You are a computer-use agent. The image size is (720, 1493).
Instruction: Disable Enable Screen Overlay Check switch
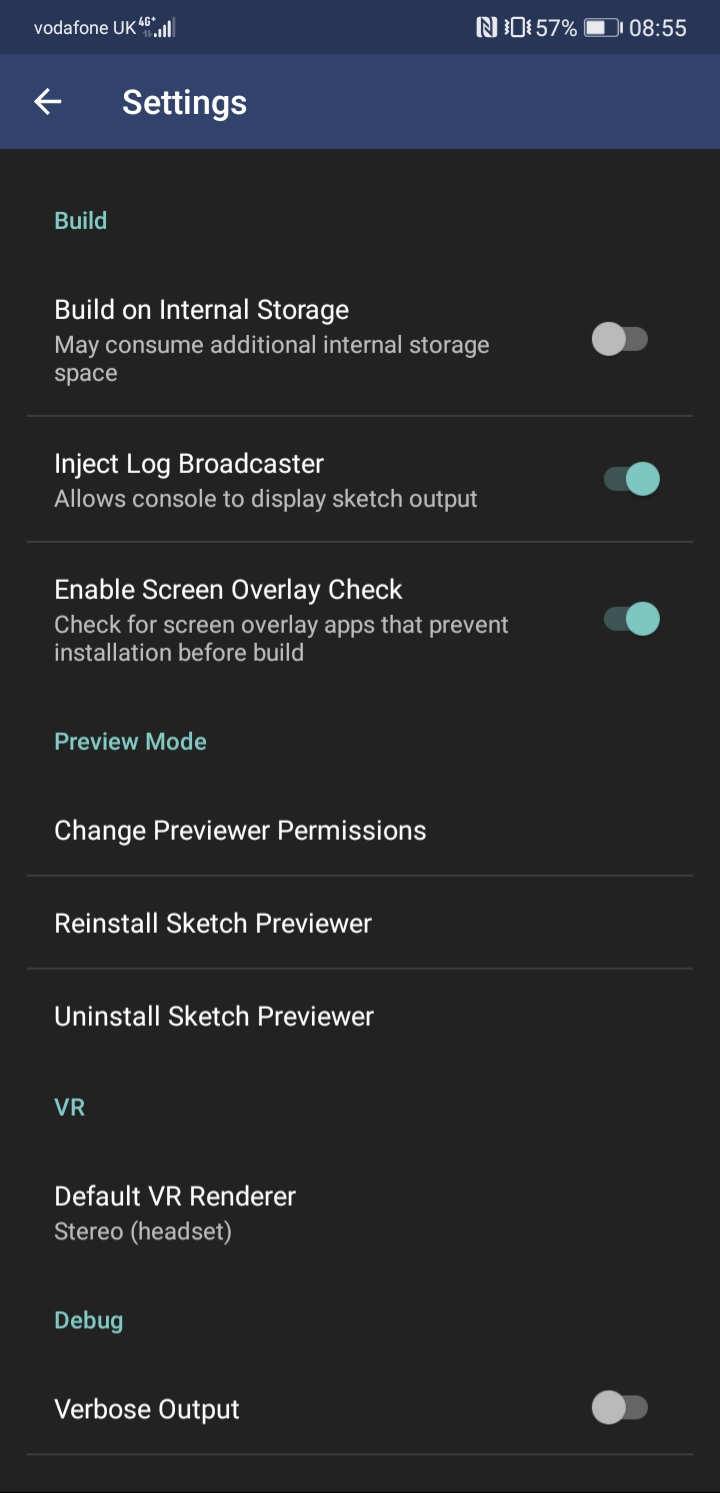[x=632, y=619]
